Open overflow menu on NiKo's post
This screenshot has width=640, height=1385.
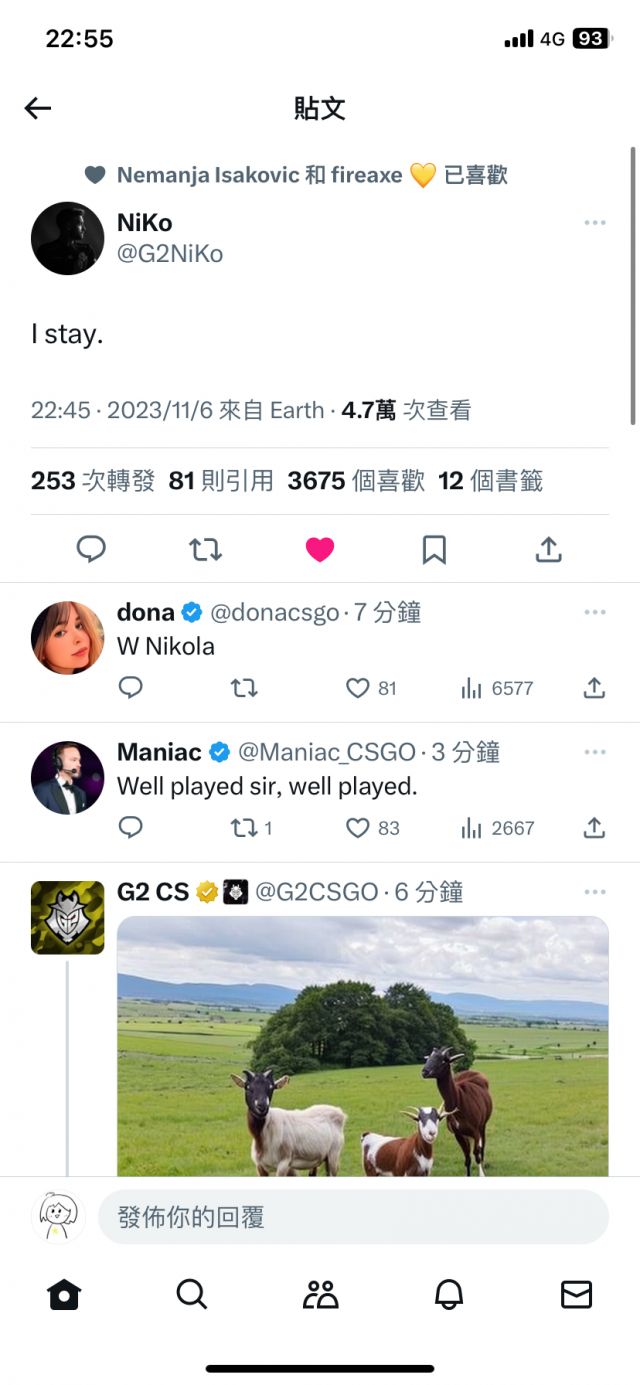(x=595, y=223)
